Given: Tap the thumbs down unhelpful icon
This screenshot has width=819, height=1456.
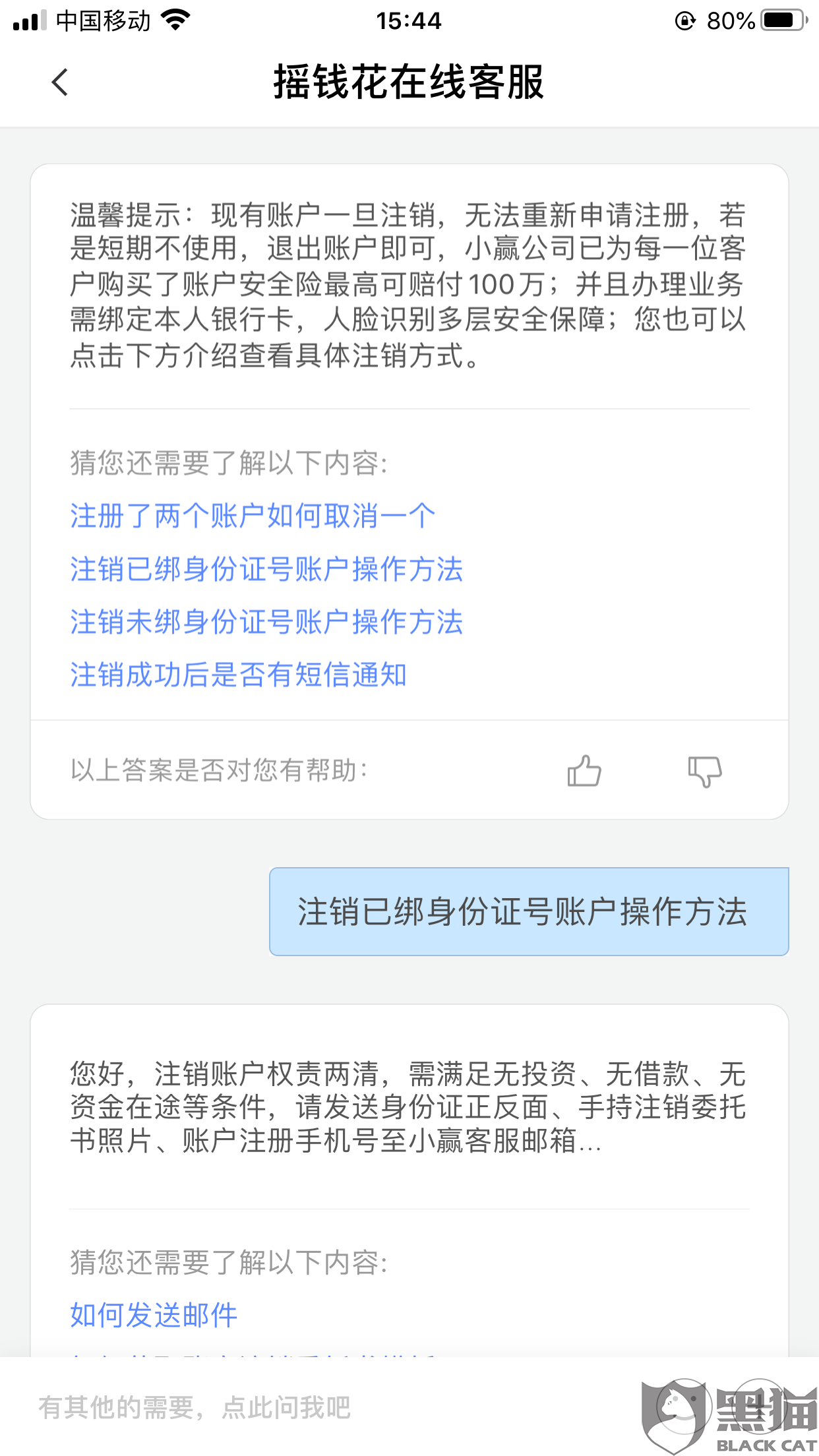Looking at the screenshot, I should 704,770.
